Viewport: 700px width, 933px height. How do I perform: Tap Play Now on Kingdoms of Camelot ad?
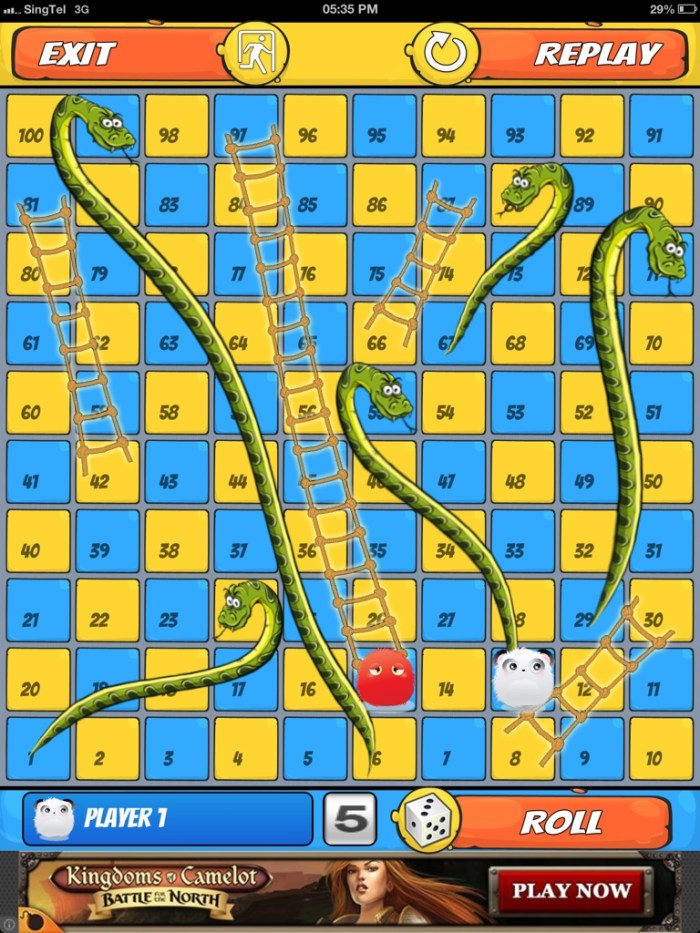(571, 890)
